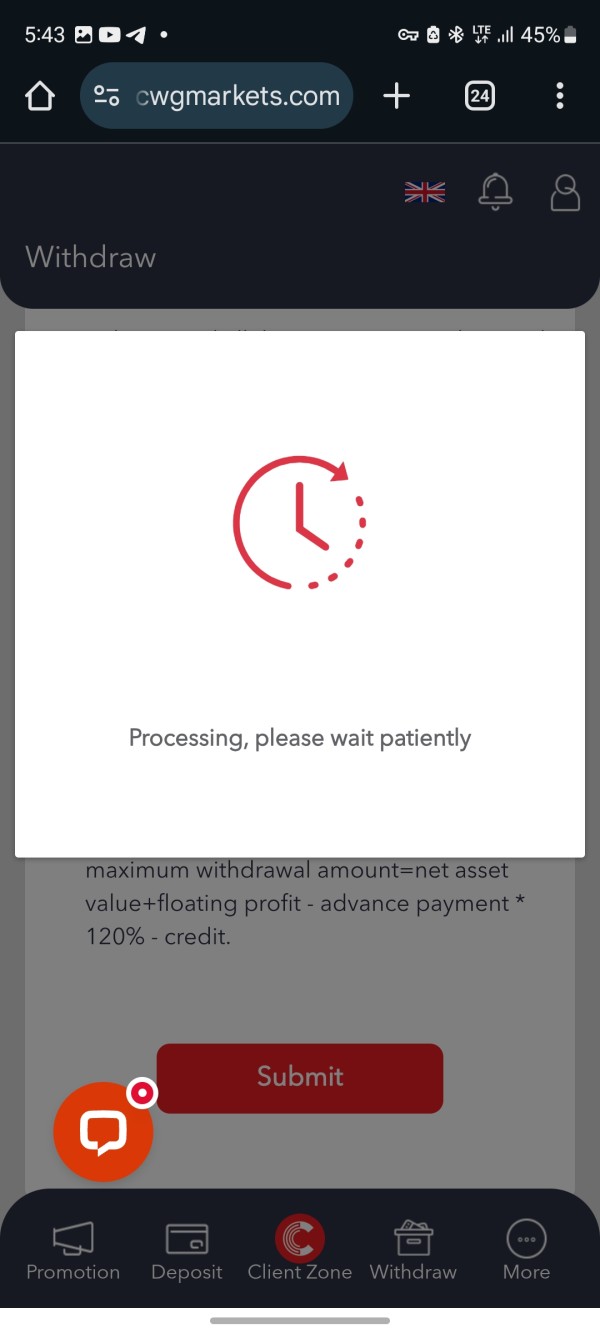Image resolution: width=600 pixels, height=1333 pixels.
Task: Switch to the Deposit tab
Action: (x=187, y=1251)
